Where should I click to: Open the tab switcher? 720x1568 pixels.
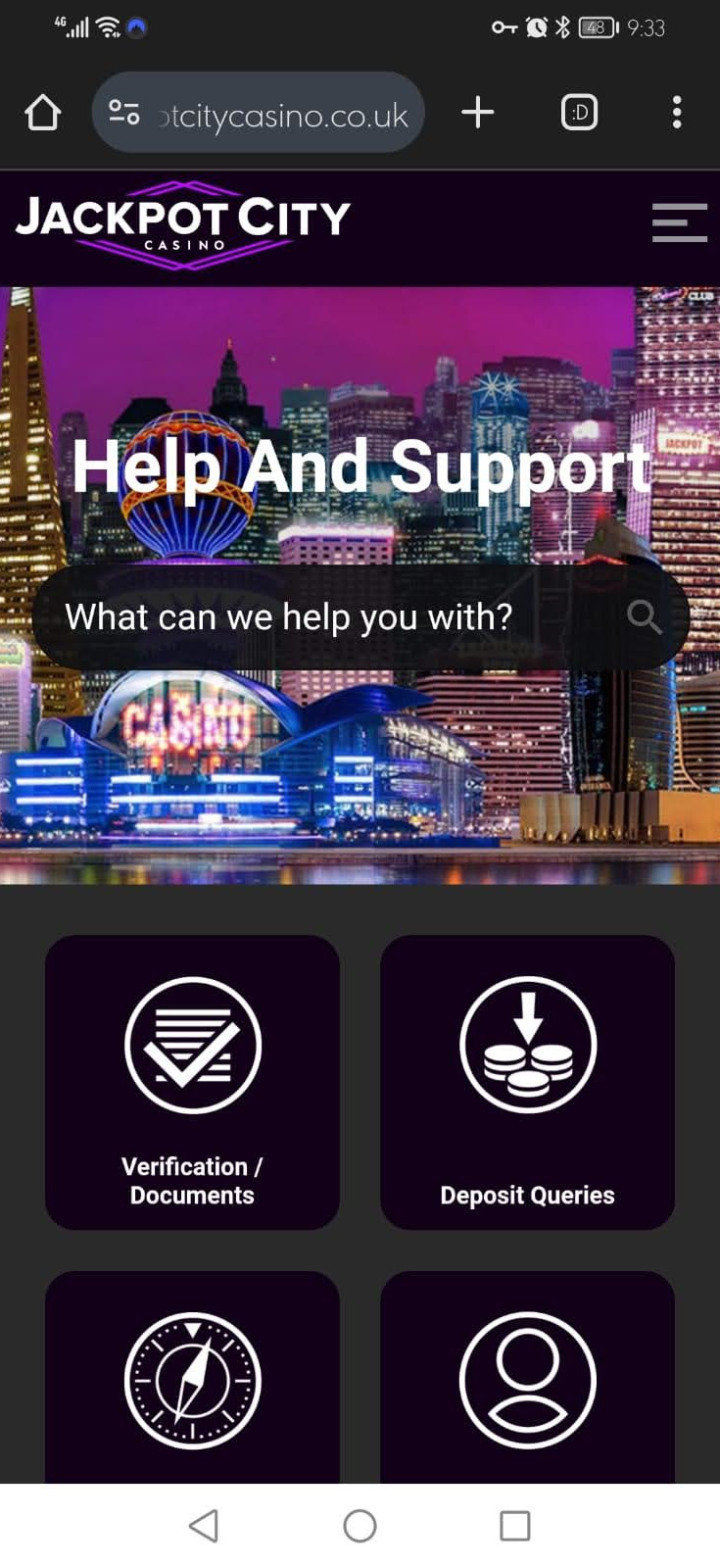[579, 113]
